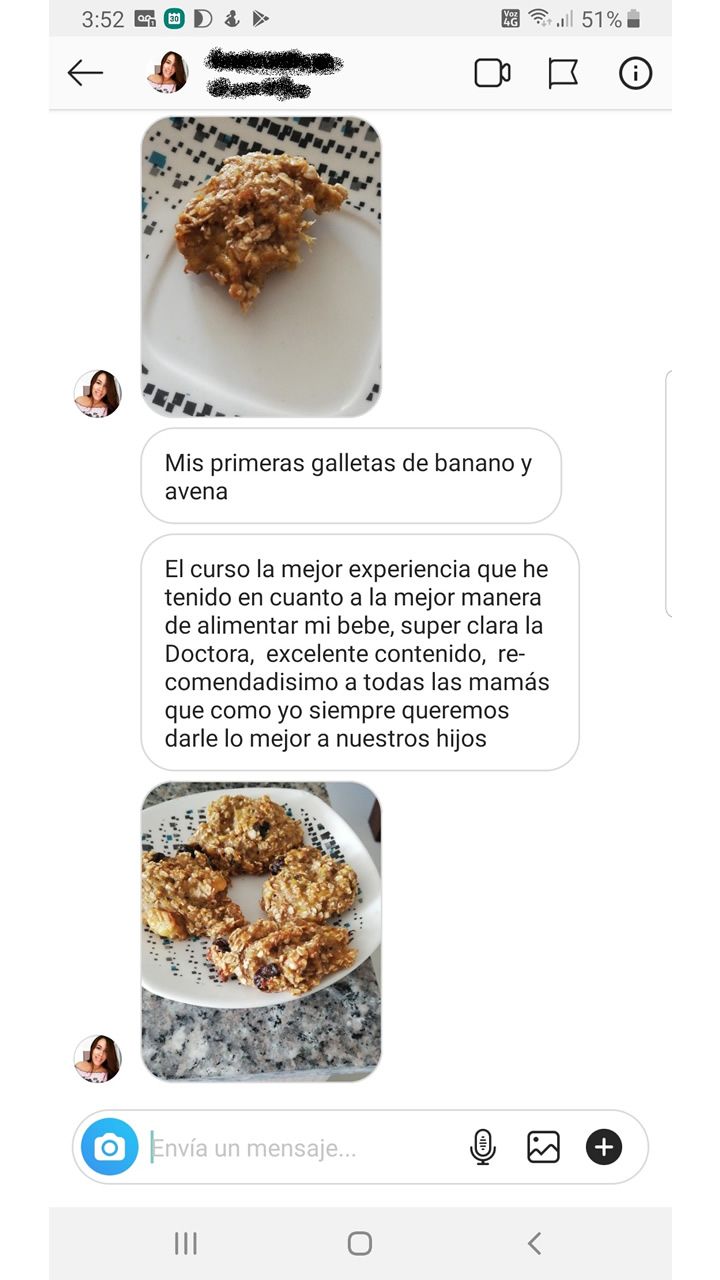Check the battery indicator in the status bar
This screenshot has width=720, height=1280.
(637, 18)
